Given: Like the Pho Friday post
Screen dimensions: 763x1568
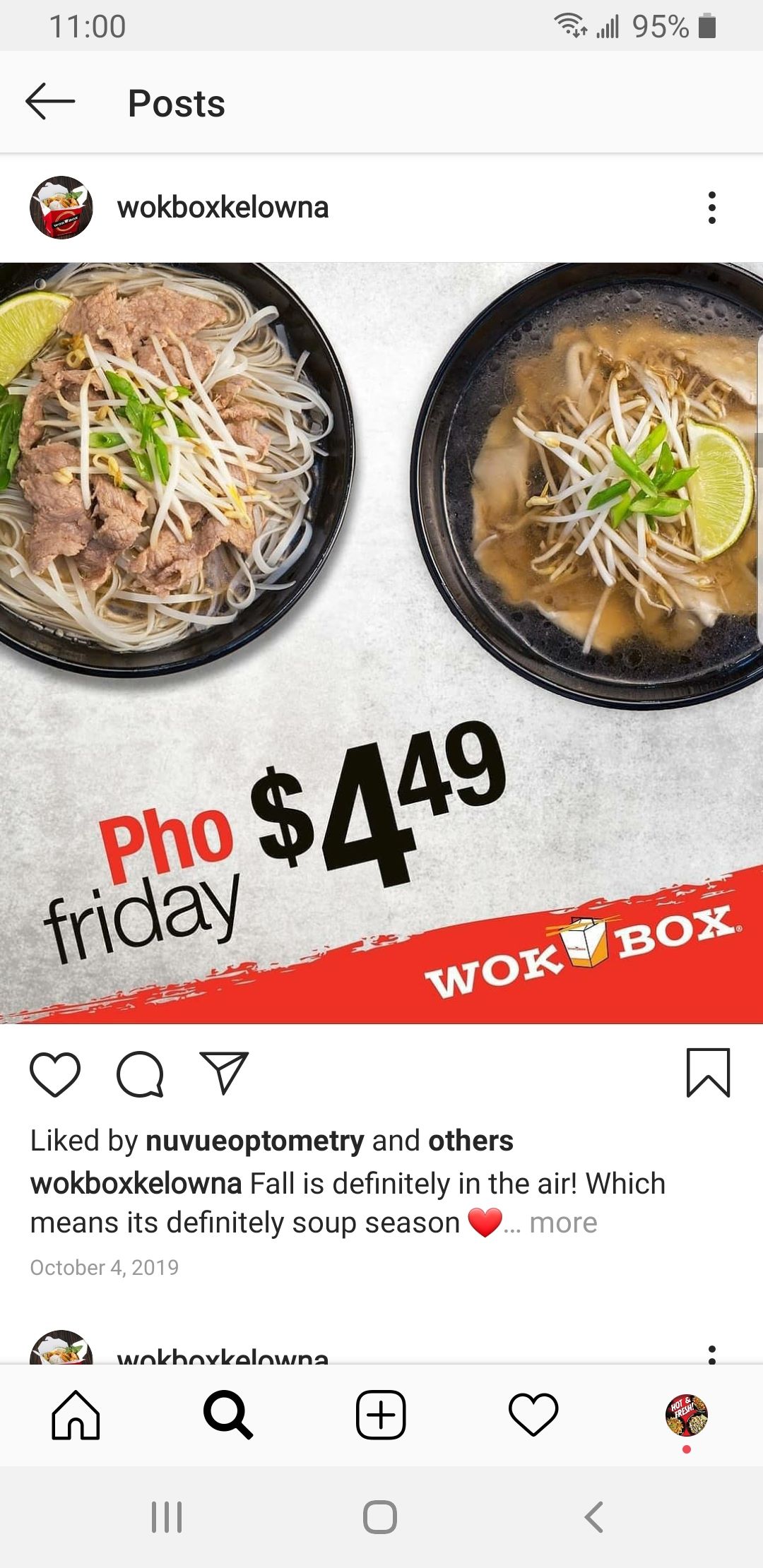Looking at the screenshot, I should pyautogui.click(x=55, y=1074).
